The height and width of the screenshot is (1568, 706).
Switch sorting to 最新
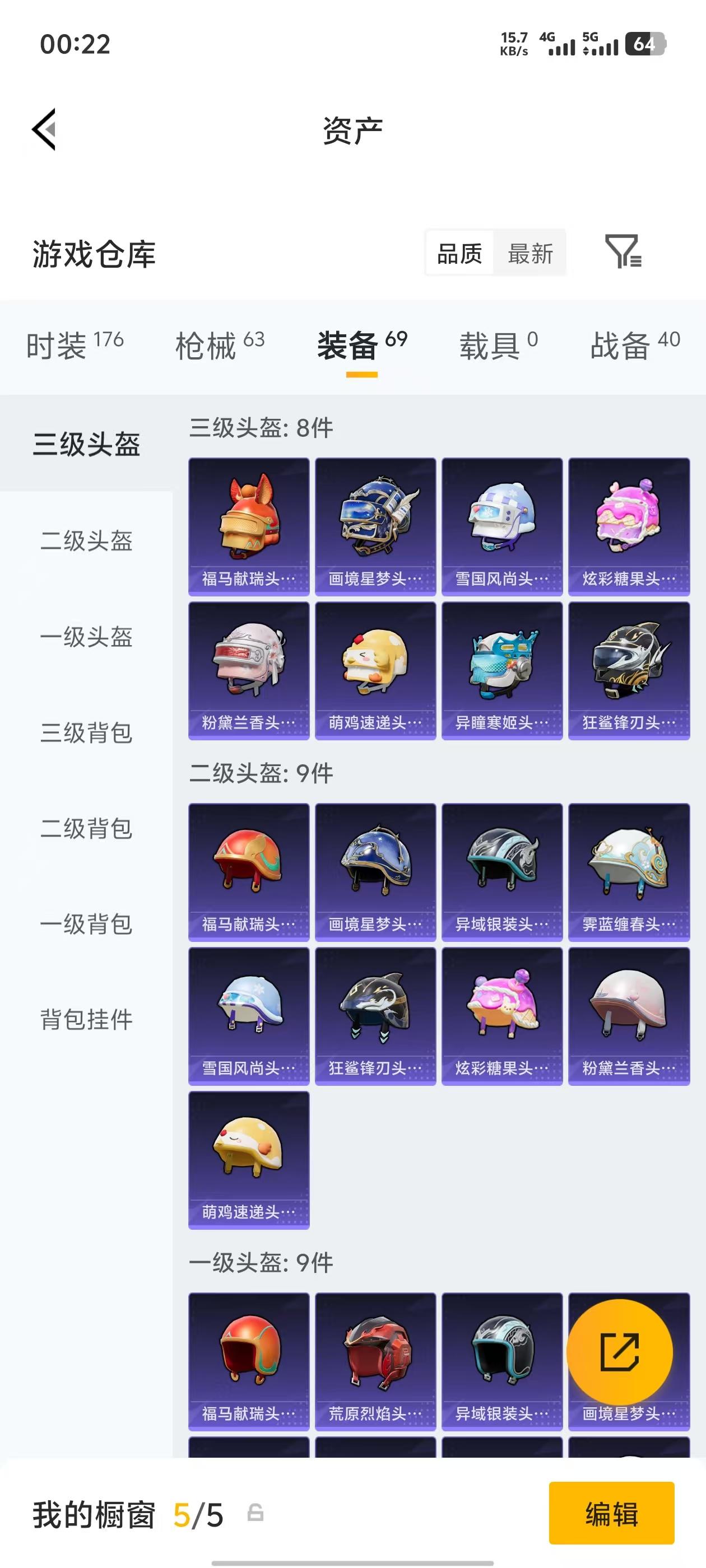click(530, 253)
